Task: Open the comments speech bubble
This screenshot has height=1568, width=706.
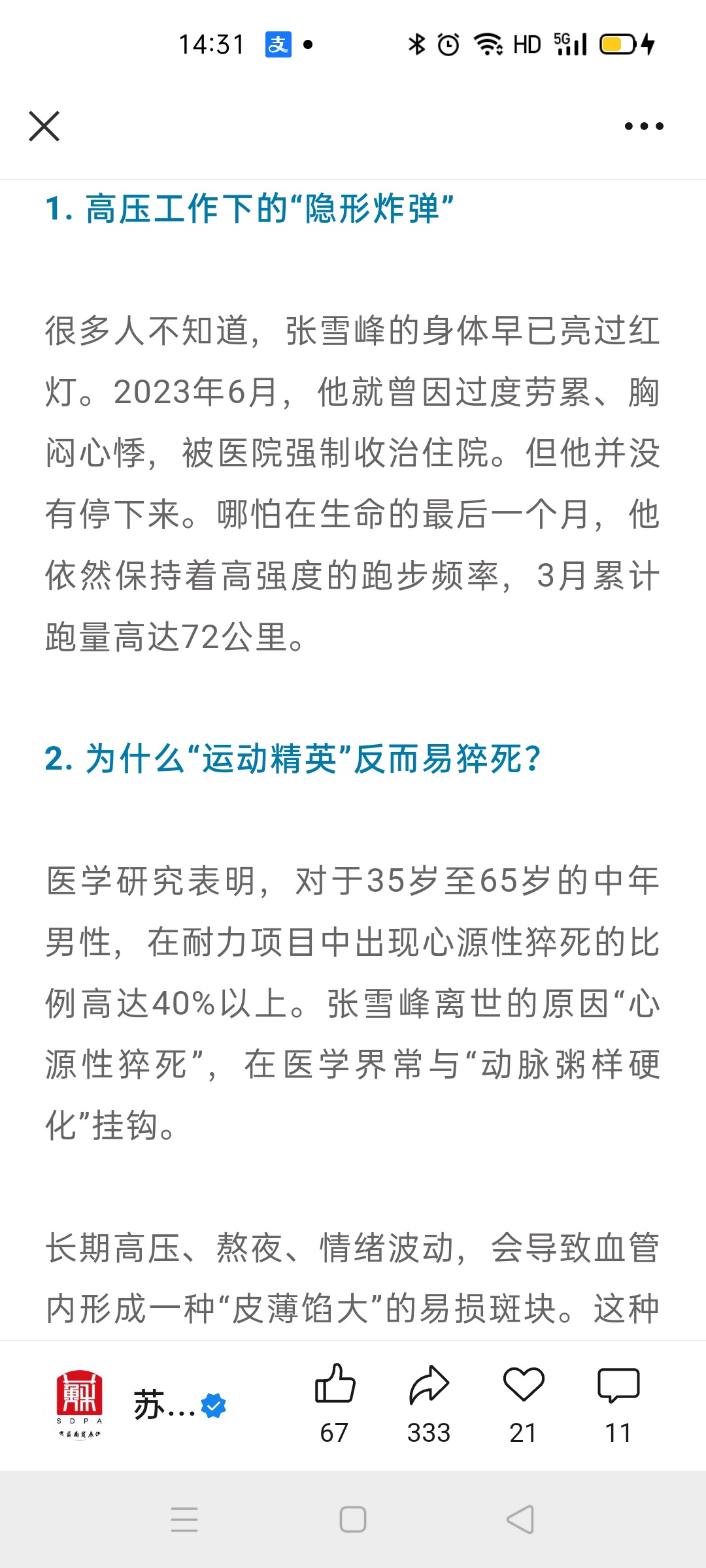Action: click(x=618, y=1384)
